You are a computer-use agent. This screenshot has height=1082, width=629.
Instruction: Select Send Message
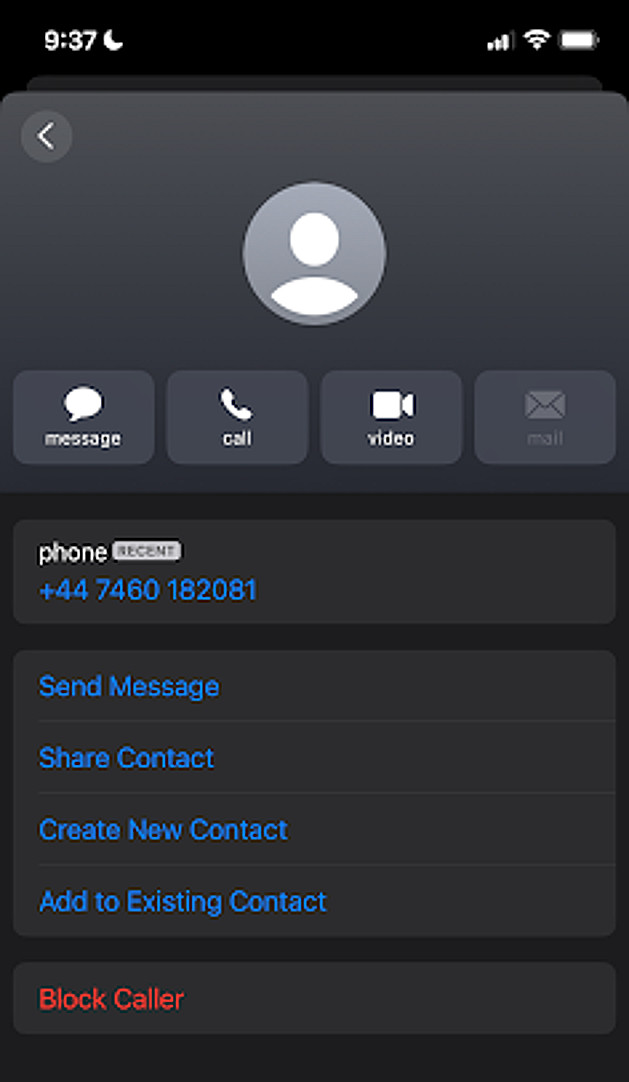[x=129, y=686]
